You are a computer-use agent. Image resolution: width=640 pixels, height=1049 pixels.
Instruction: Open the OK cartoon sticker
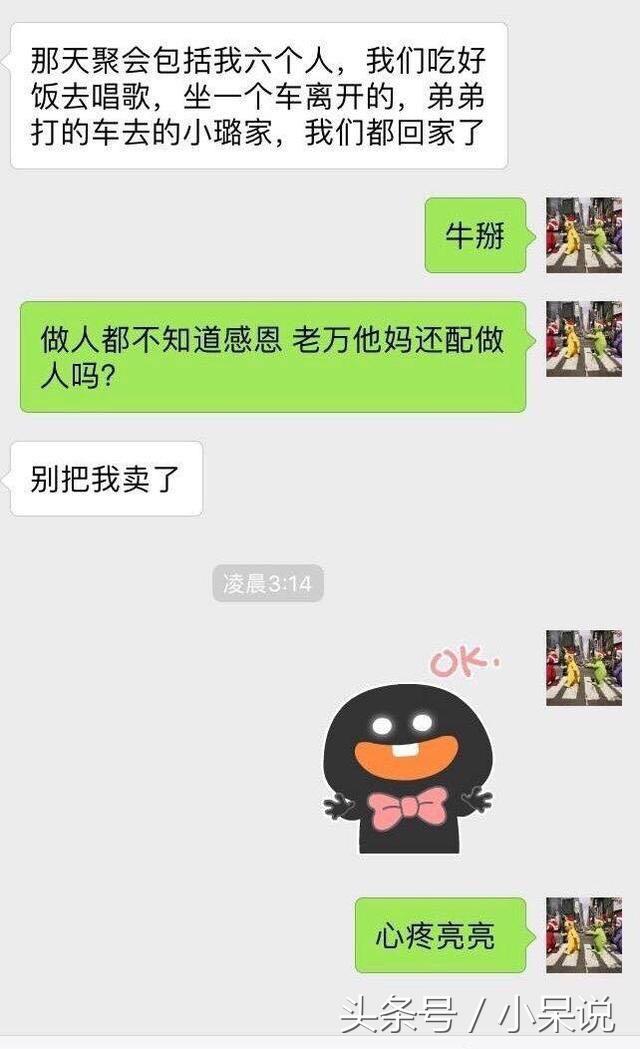click(408, 757)
